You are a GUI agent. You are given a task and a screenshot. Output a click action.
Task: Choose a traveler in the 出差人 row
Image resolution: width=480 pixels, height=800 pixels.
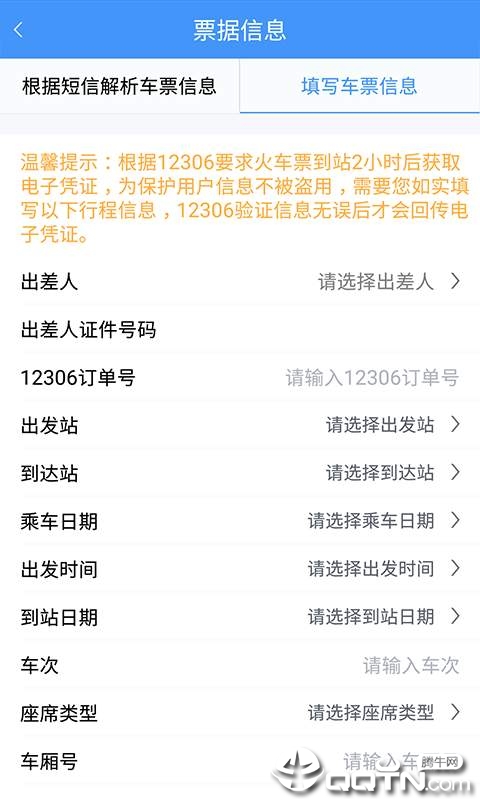tap(240, 281)
